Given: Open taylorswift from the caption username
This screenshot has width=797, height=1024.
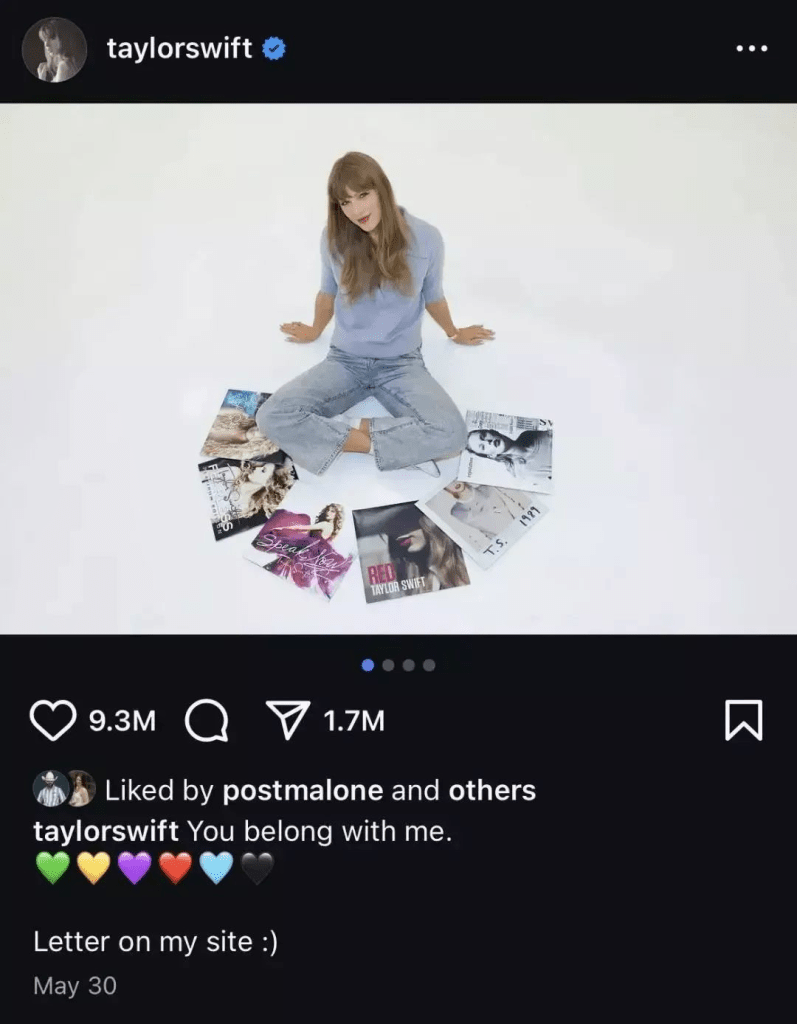Looking at the screenshot, I should pyautogui.click(x=106, y=831).
